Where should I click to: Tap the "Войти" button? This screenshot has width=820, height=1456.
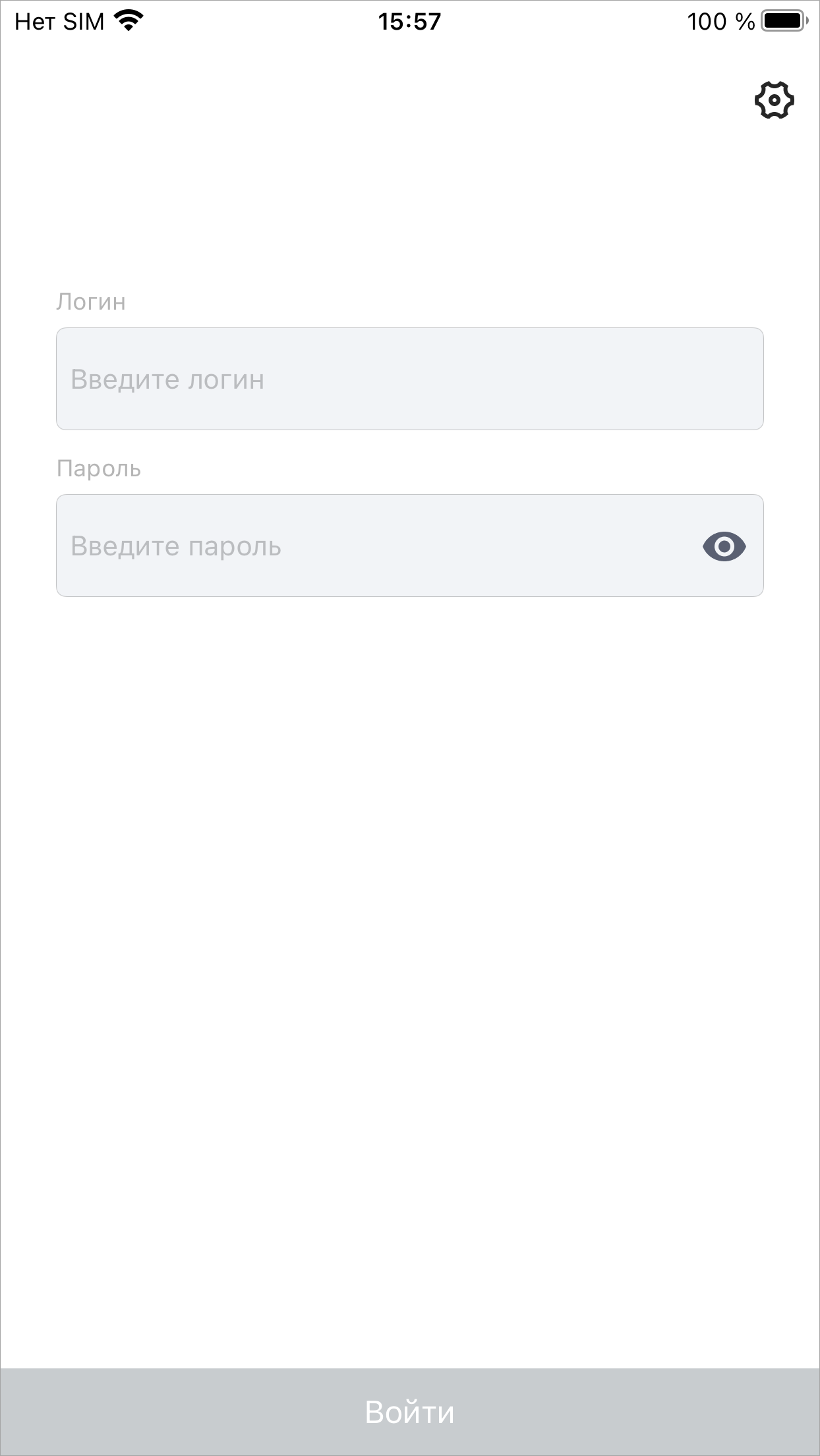click(x=410, y=1412)
